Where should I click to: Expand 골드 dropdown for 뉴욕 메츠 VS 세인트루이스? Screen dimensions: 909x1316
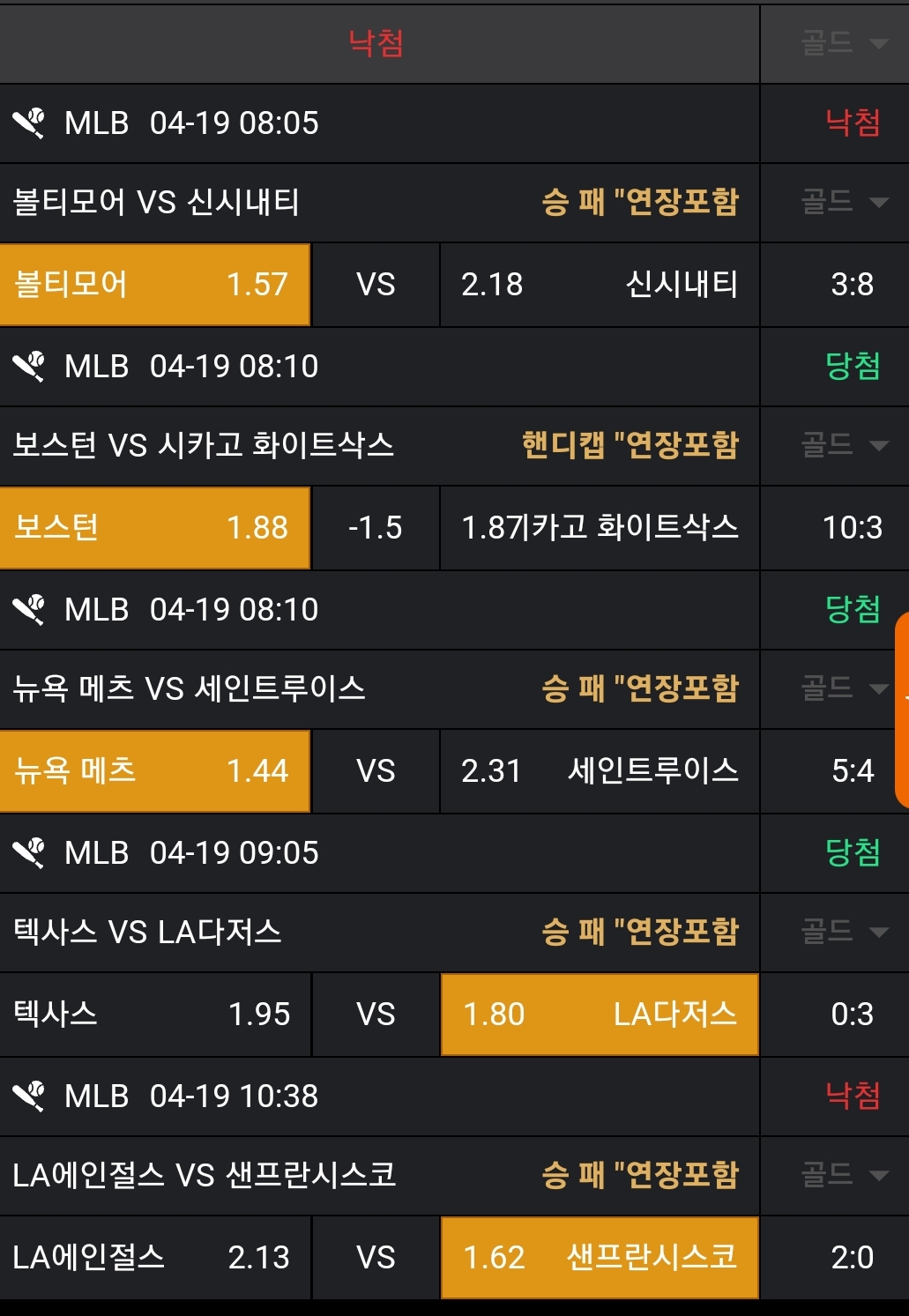pos(842,688)
